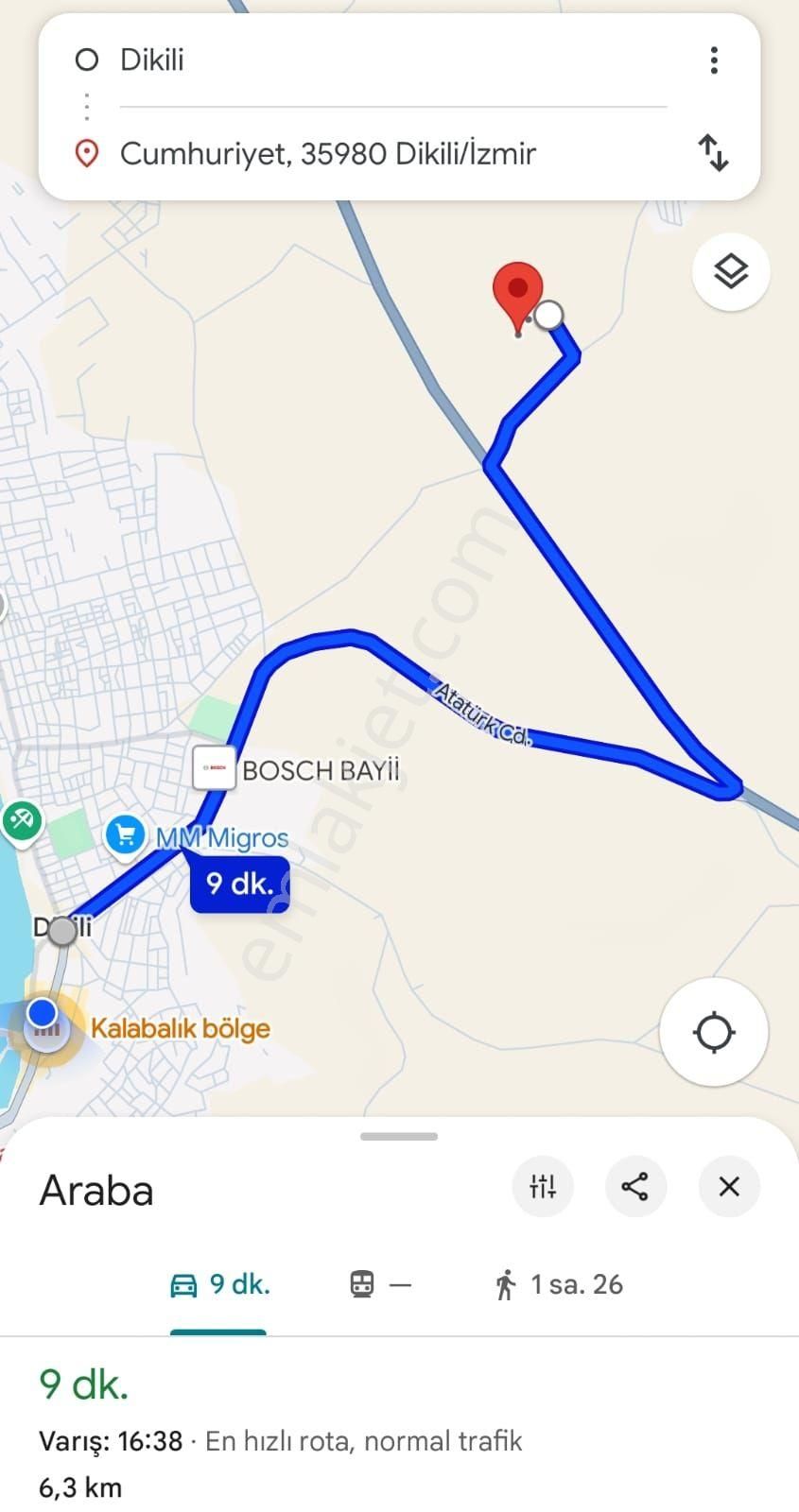Screen dimensions: 799x1512
Task: Swap starting point and destination
Action: pos(714,154)
